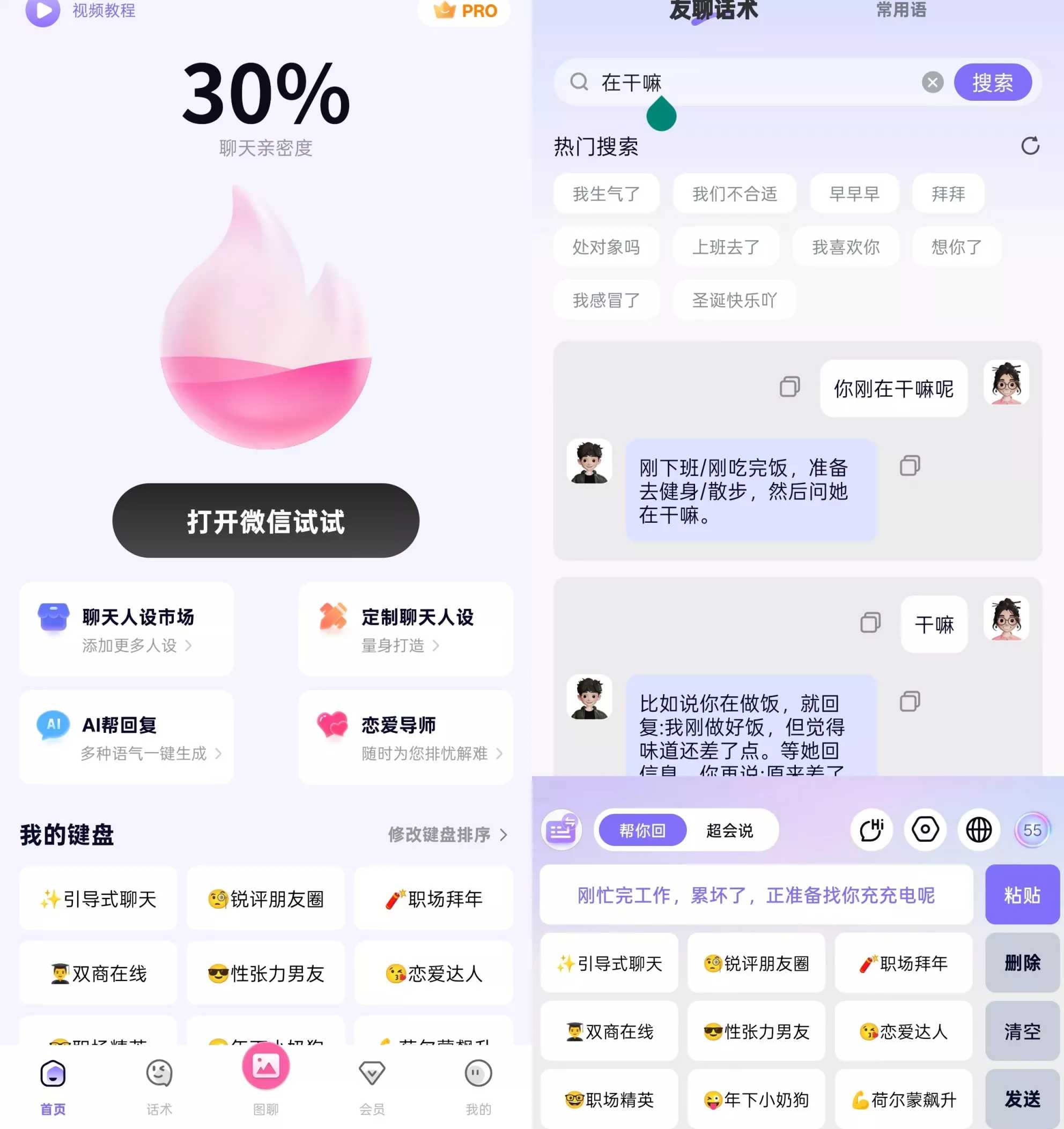Open the globe language icon on keyboard
Viewport: 1064px width, 1129px height.
(x=978, y=830)
